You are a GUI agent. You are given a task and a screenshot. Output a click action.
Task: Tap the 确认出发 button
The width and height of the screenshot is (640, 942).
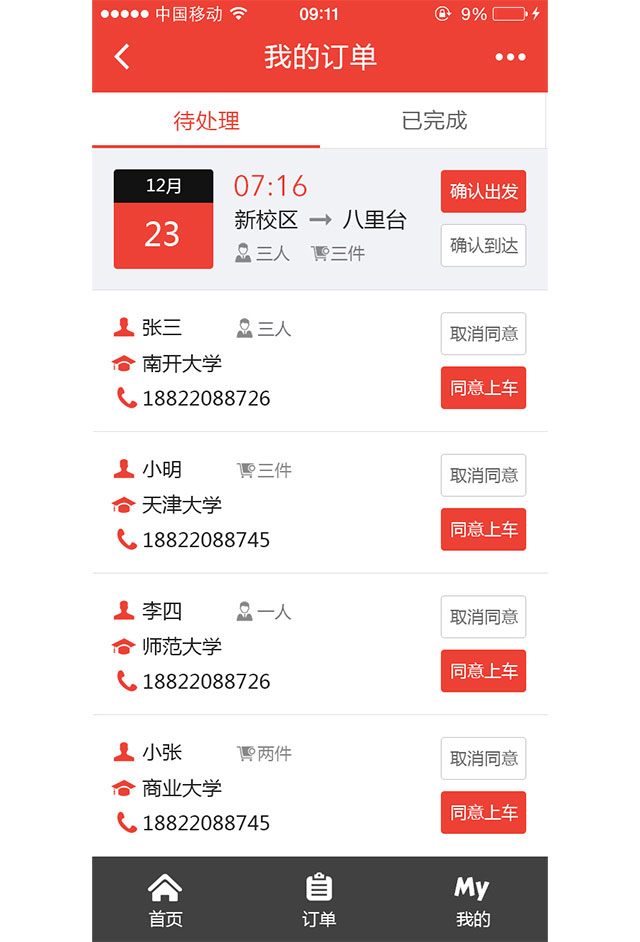(483, 191)
